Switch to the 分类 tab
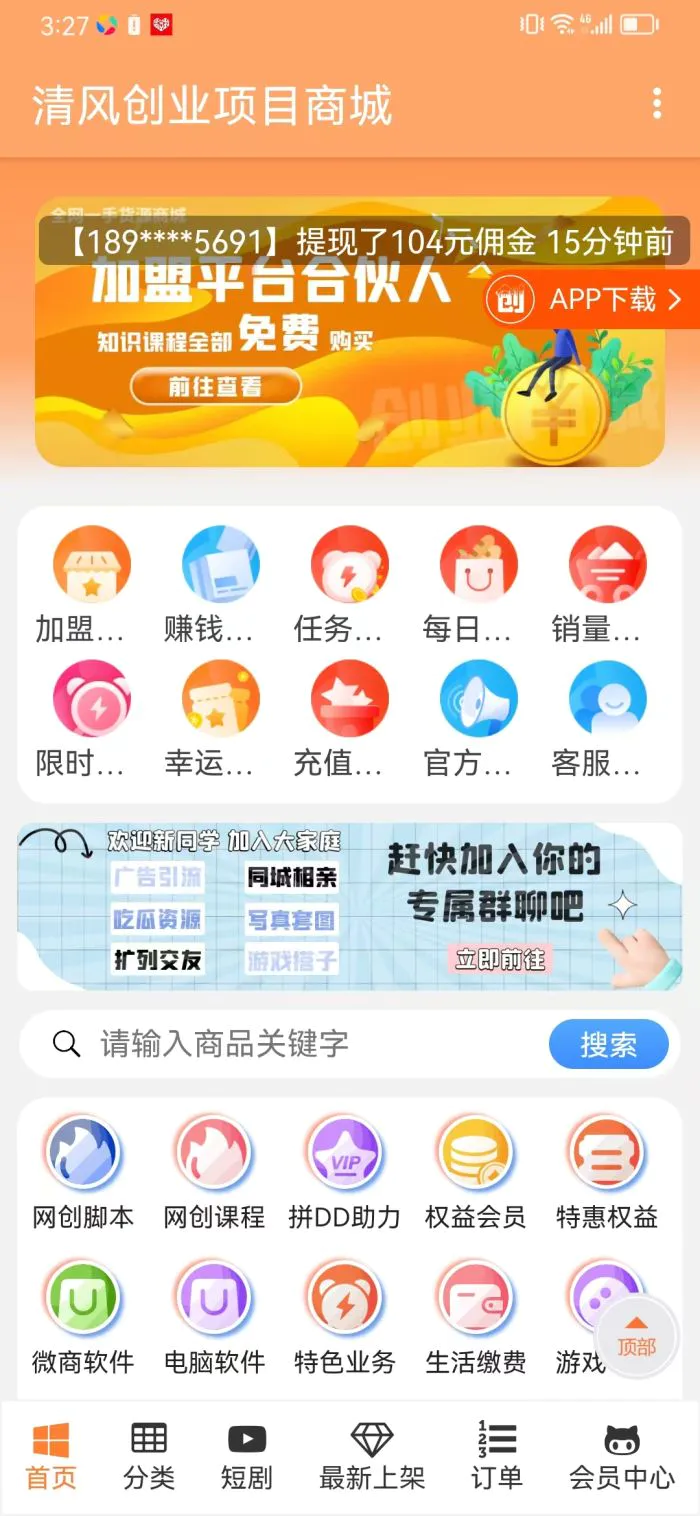 149,1457
